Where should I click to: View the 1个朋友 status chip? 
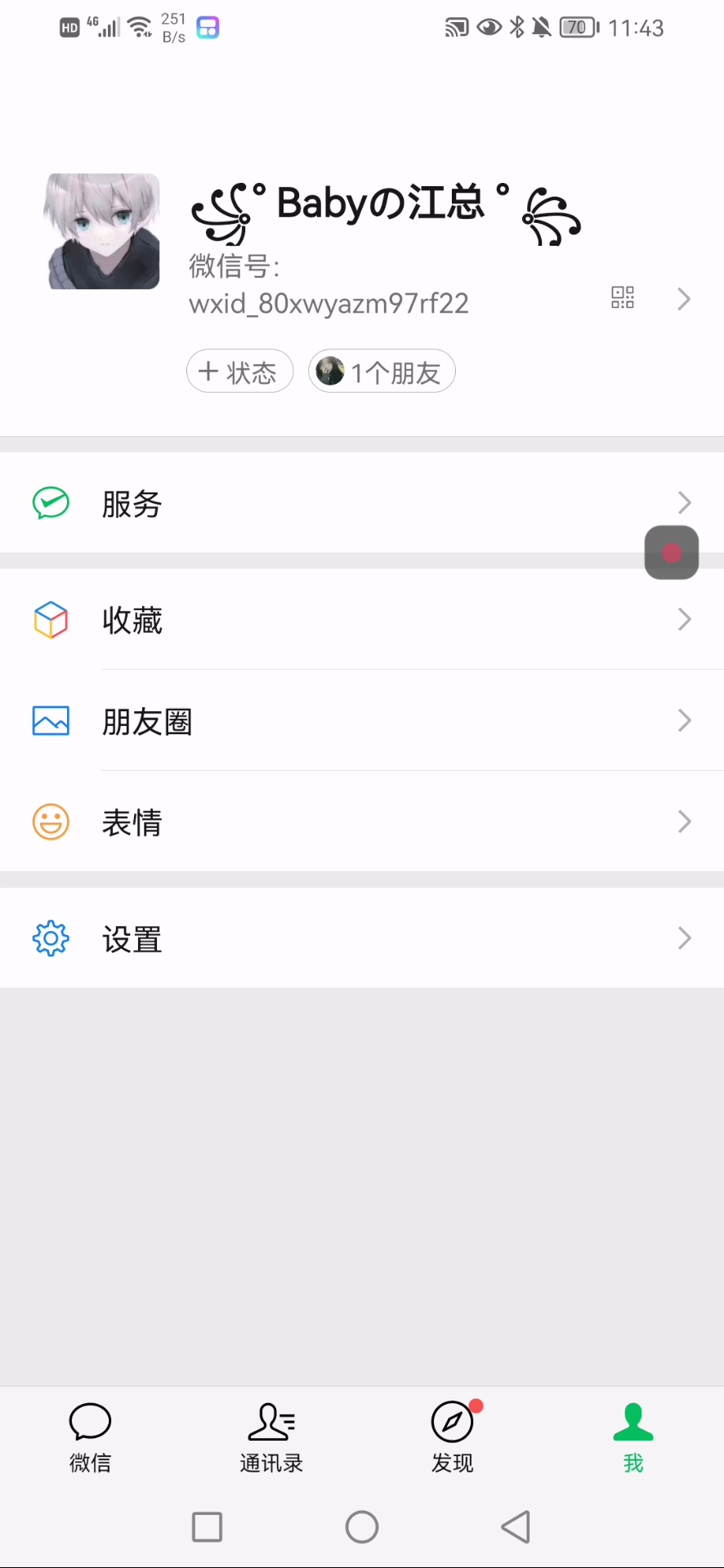(x=382, y=372)
